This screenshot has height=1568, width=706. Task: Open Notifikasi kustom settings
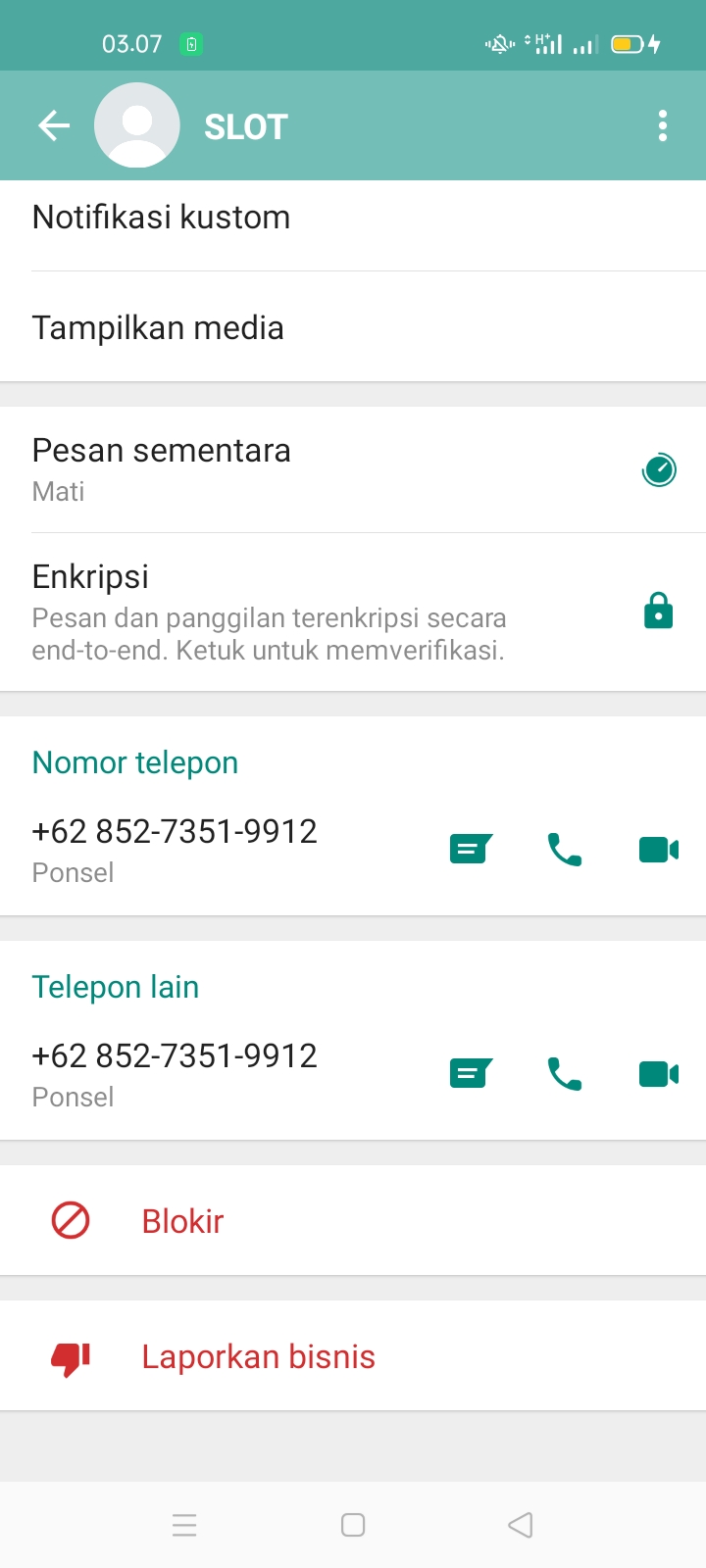pyautogui.click(x=353, y=218)
